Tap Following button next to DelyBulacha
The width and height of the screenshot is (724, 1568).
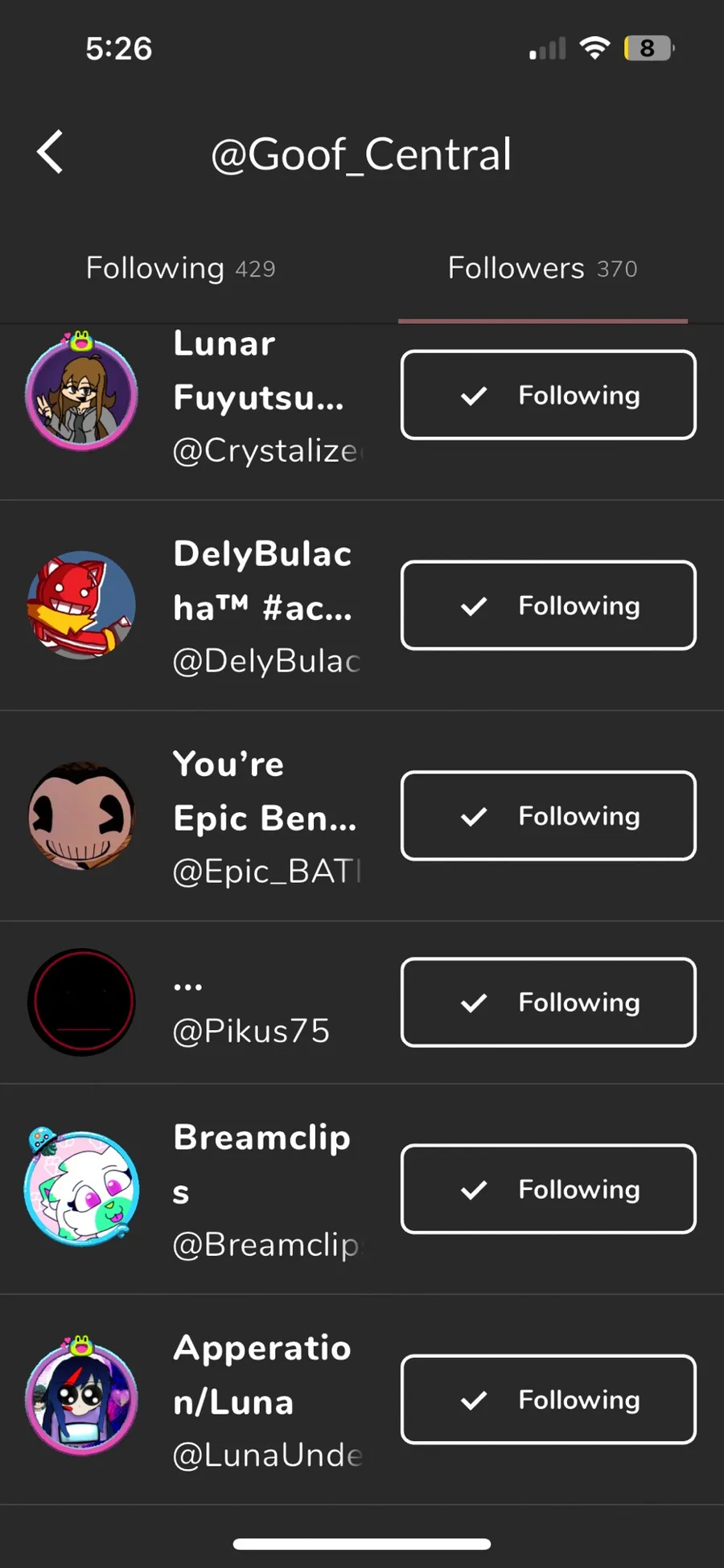(548, 605)
